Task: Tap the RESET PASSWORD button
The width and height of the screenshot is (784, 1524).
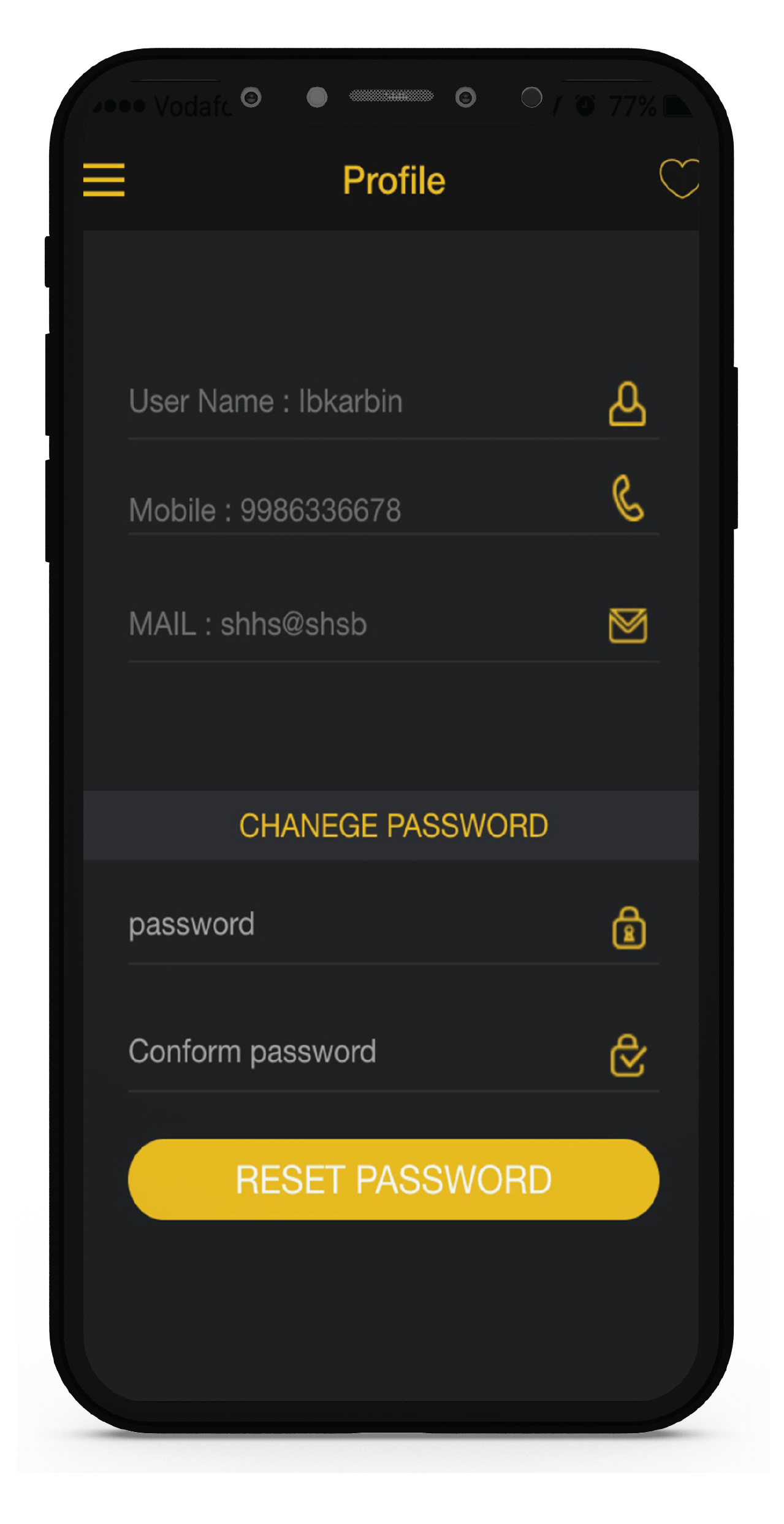Action: pyautogui.click(x=393, y=1179)
